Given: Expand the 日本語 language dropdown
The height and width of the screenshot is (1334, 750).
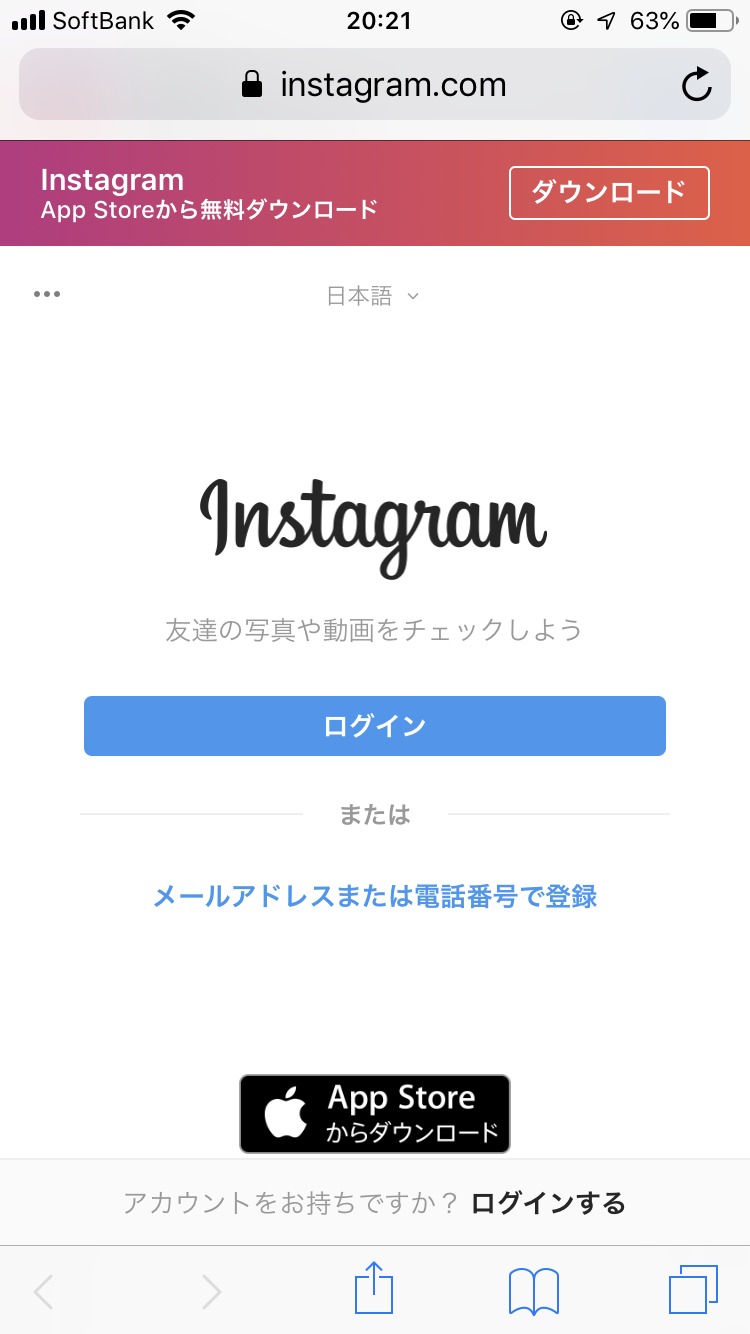Looking at the screenshot, I should [x=372, y=296].
